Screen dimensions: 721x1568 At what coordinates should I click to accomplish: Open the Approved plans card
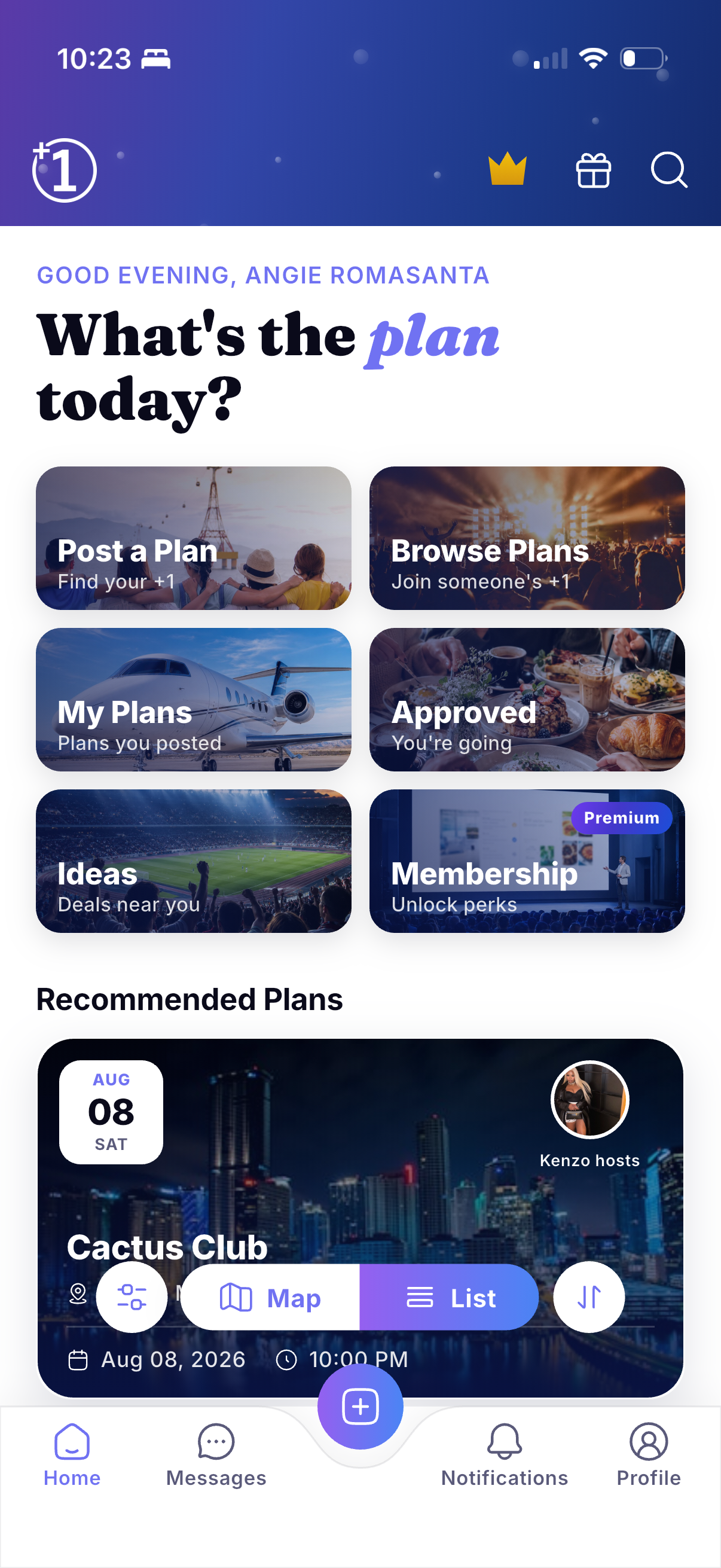[527, 700]
